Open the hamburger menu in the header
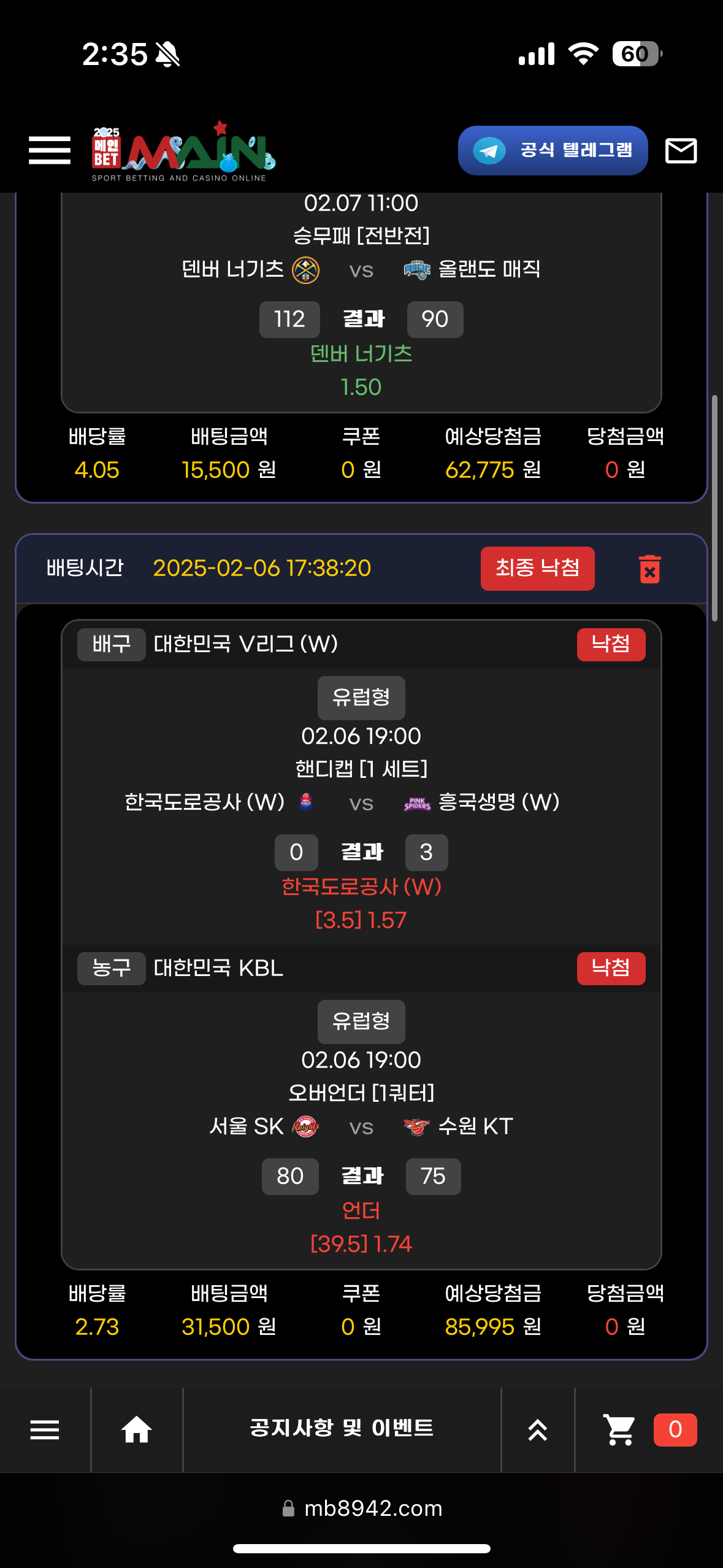This screenshot has height=1568, width=723. (x=50, y=150)
